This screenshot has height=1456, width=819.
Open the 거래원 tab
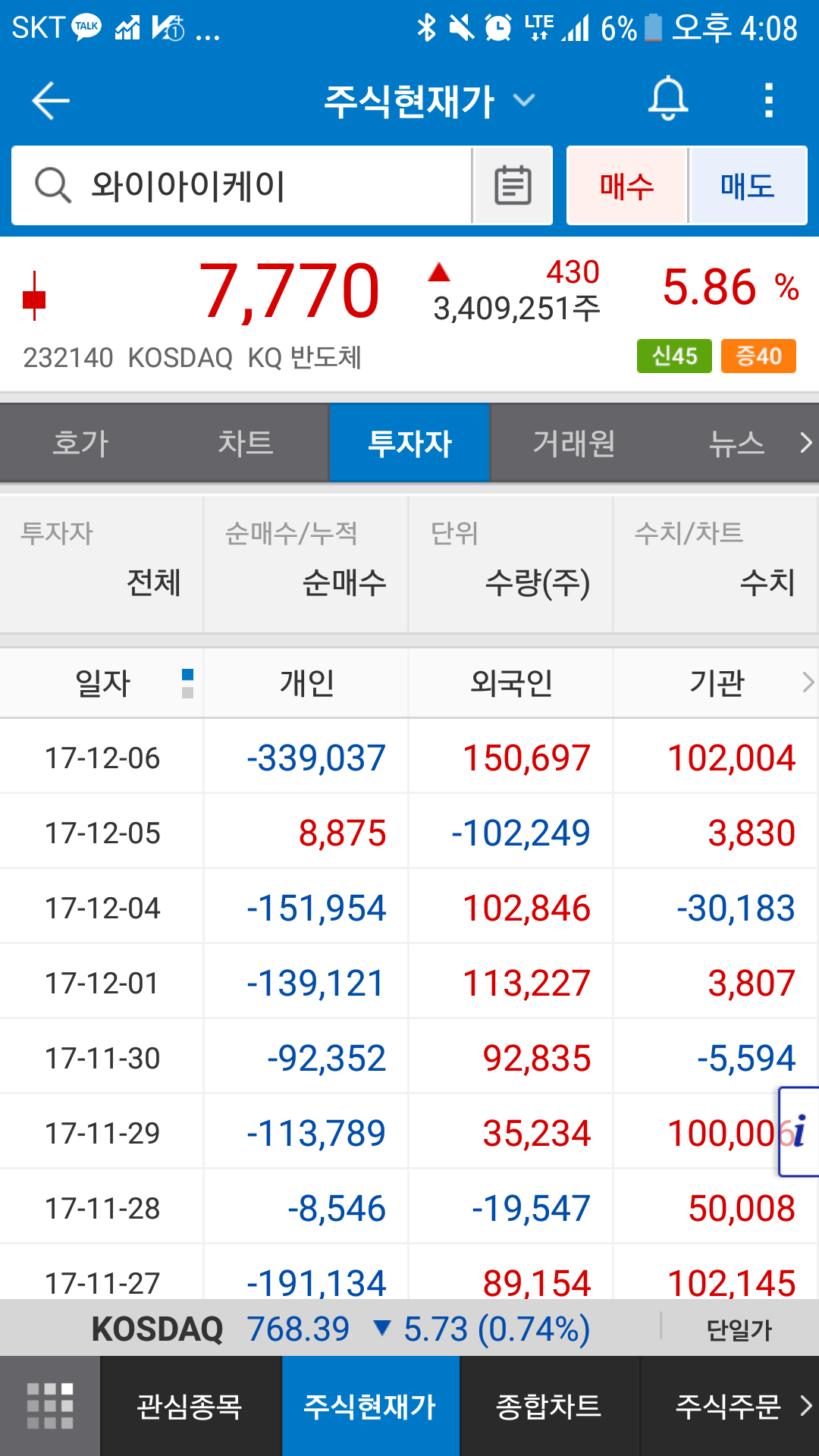pos(573,443)
